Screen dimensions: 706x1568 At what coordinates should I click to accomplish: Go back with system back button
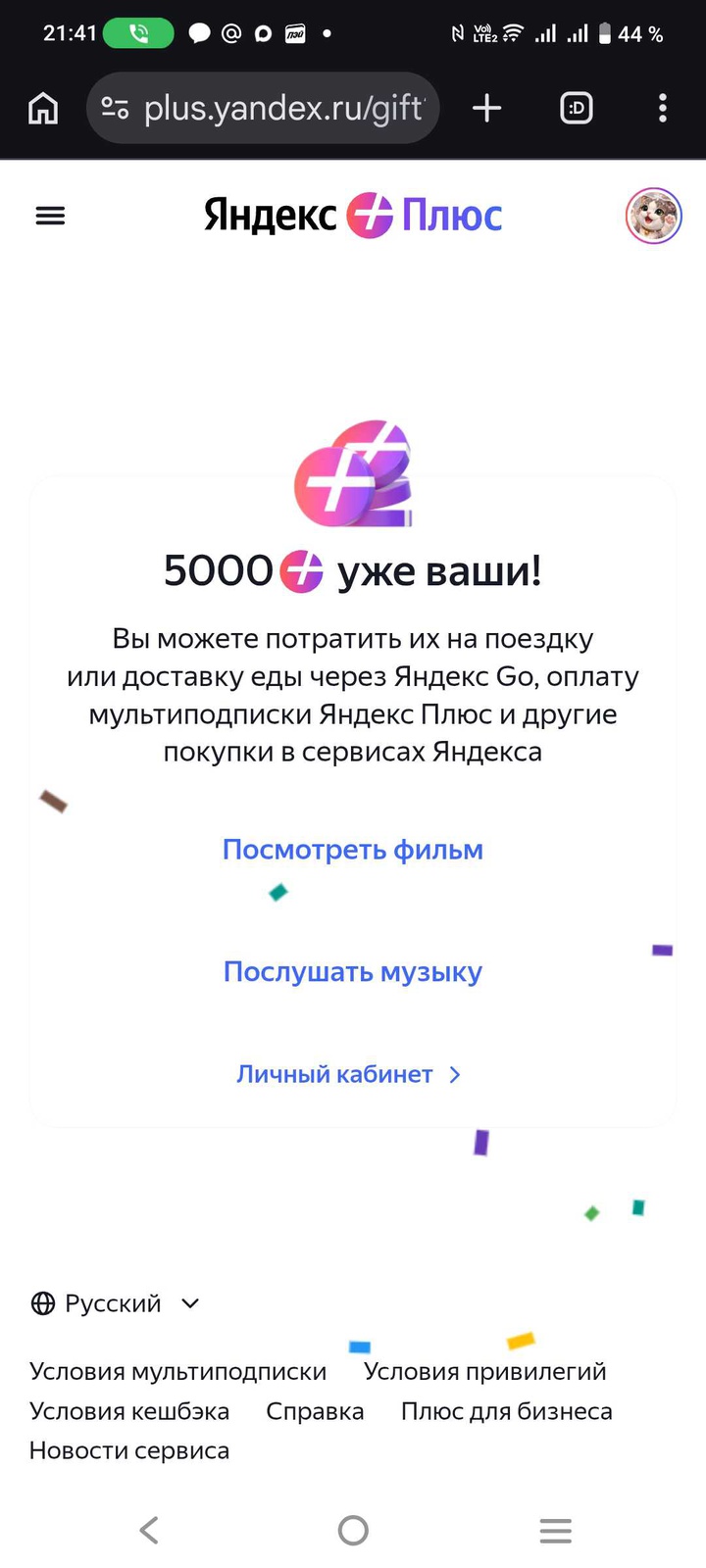click(x=149, y=1530)
